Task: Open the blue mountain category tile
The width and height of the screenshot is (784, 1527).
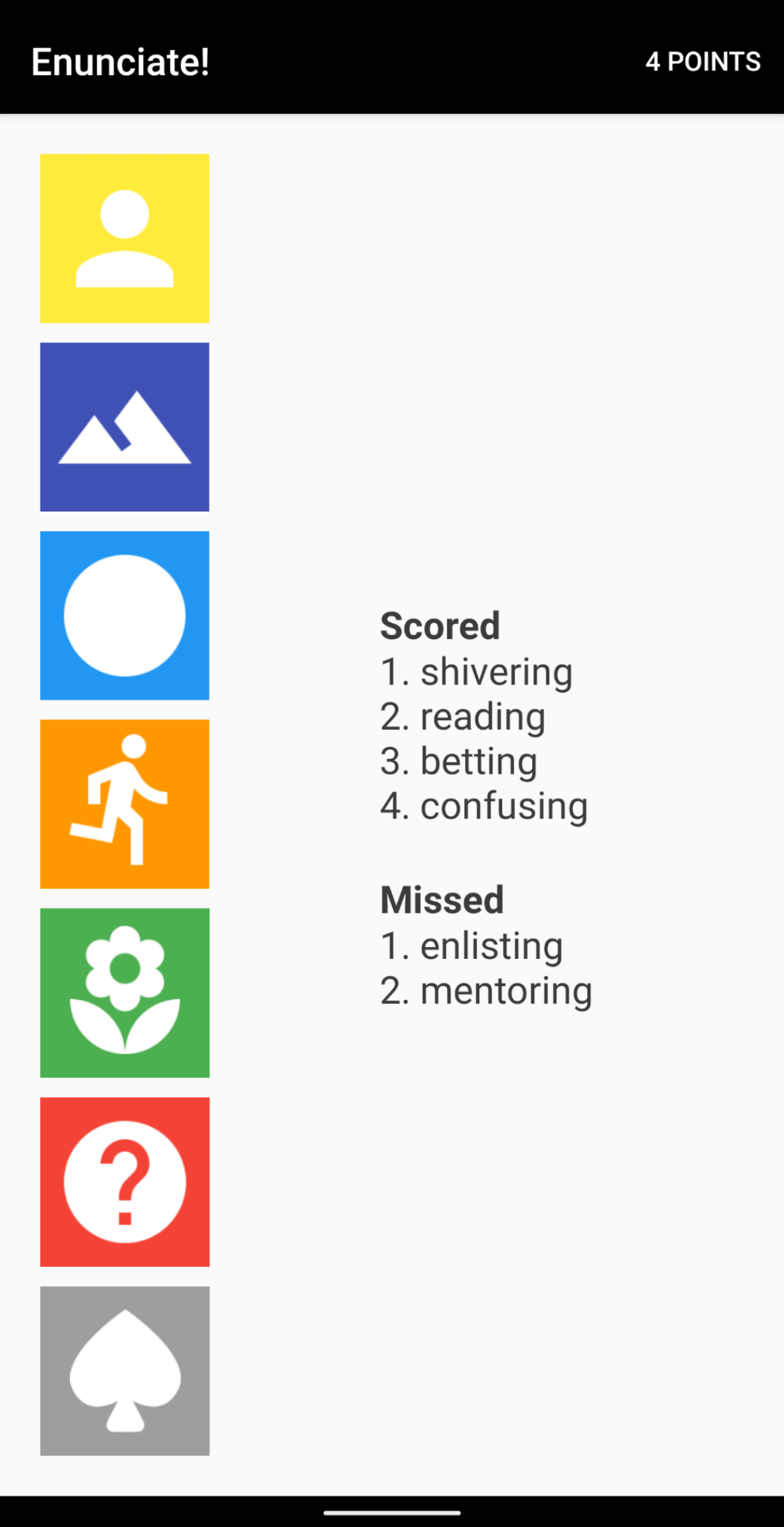Action: [124, 427]
